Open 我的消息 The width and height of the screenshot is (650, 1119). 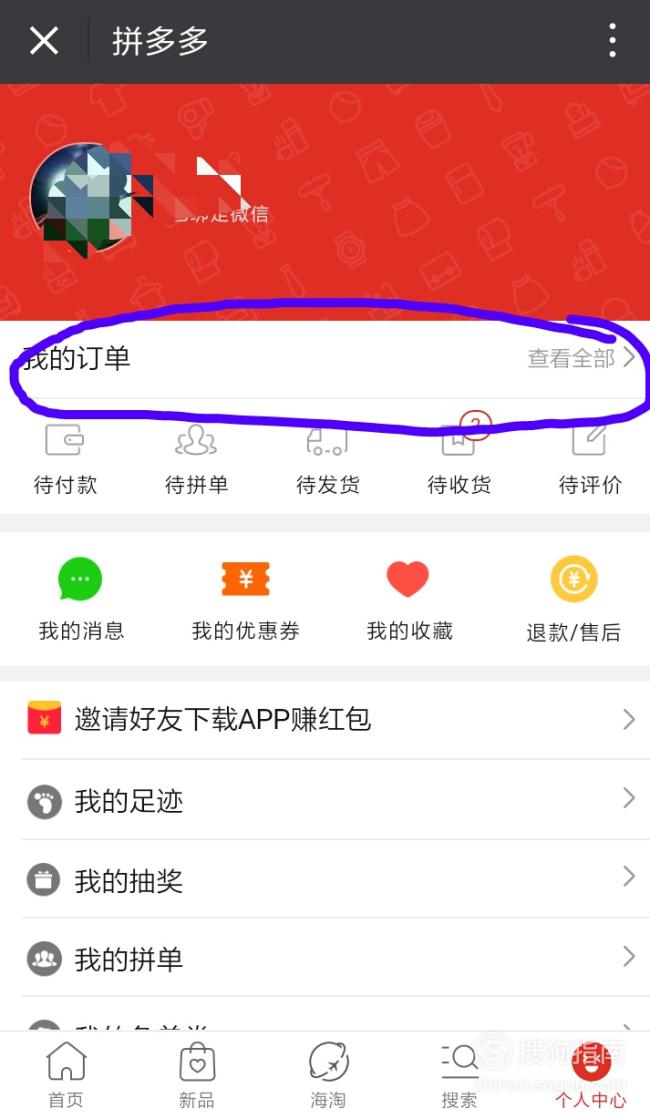pyautogui.click(x=81, y=599)
